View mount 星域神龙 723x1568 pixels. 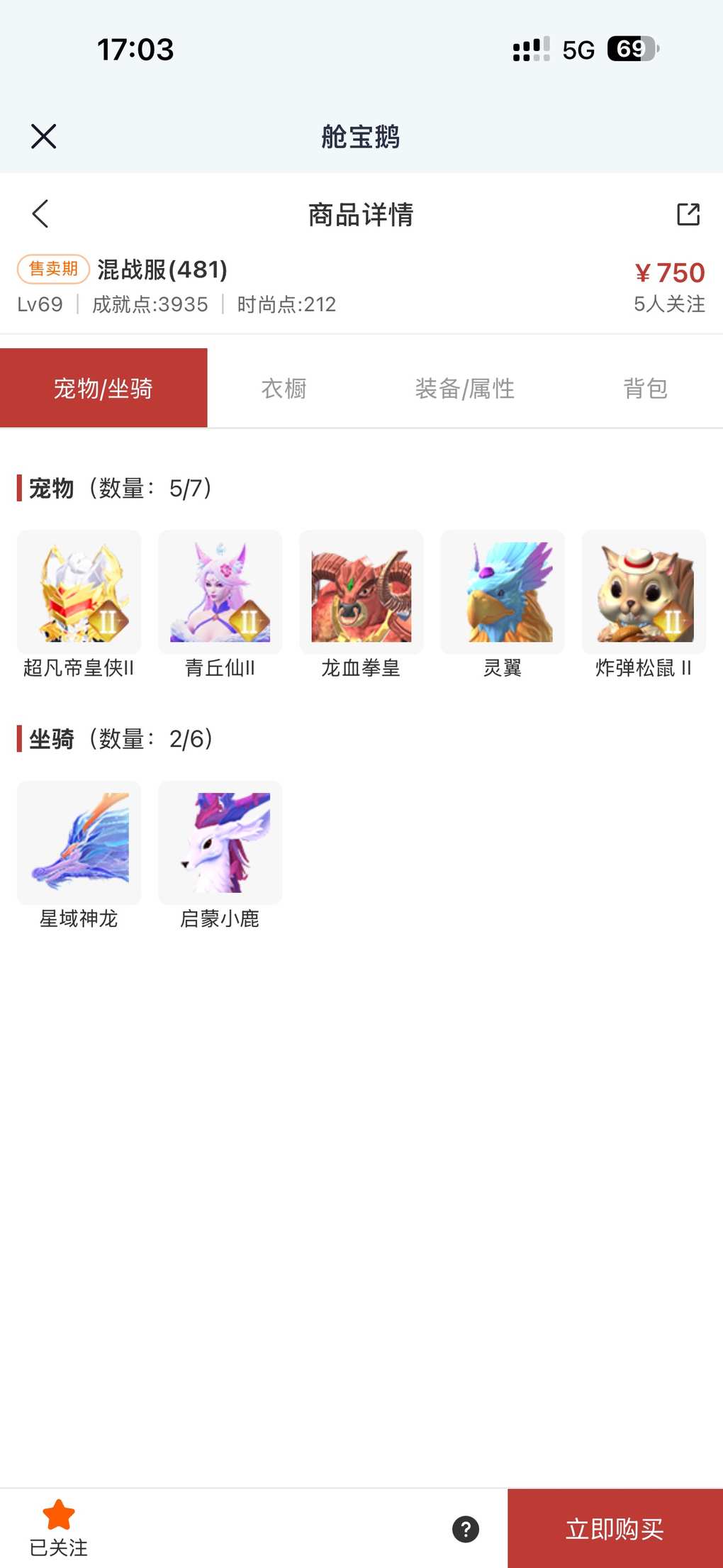pos(79,843)
